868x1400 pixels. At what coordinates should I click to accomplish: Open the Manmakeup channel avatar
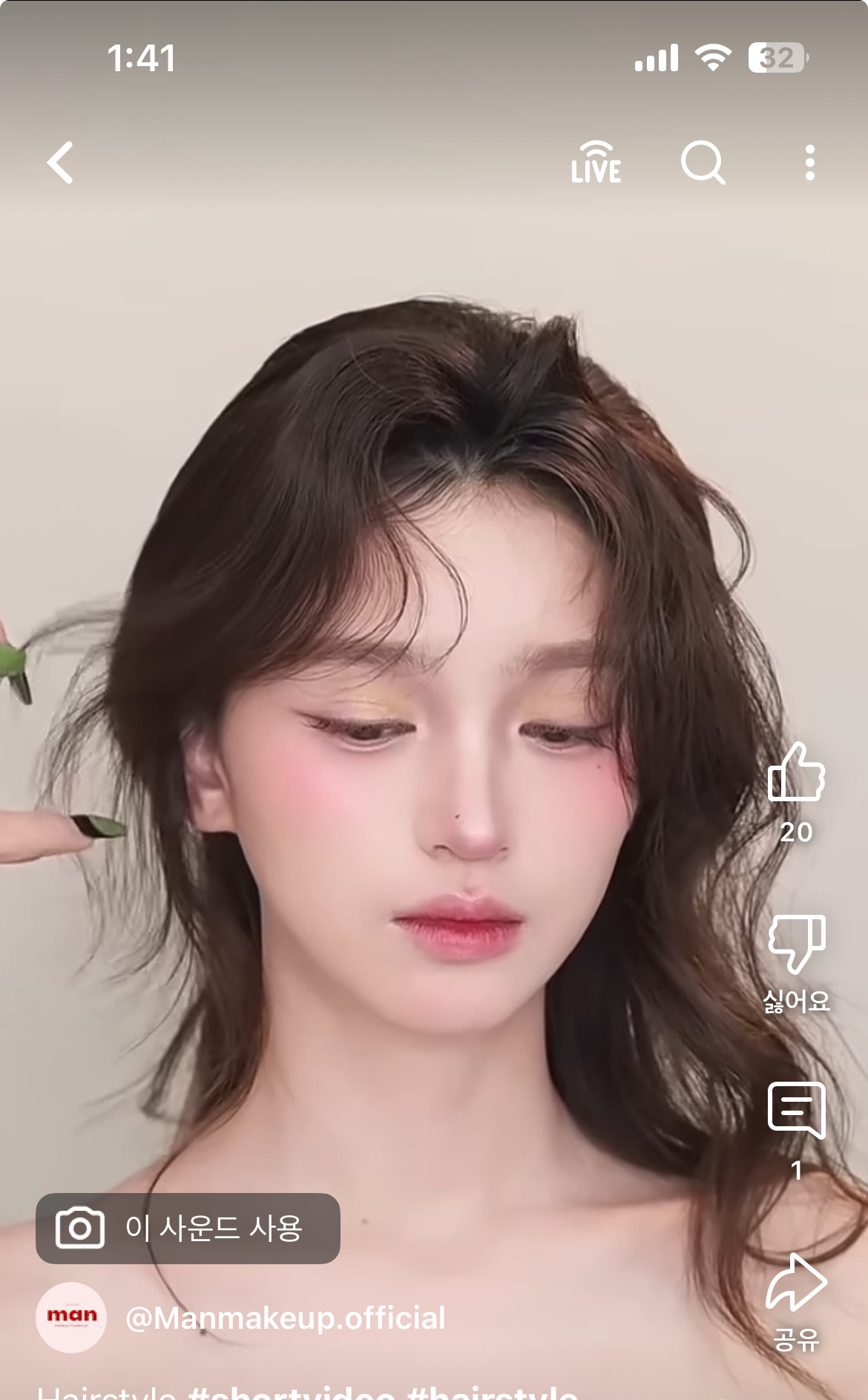[x=71, y=1318]
